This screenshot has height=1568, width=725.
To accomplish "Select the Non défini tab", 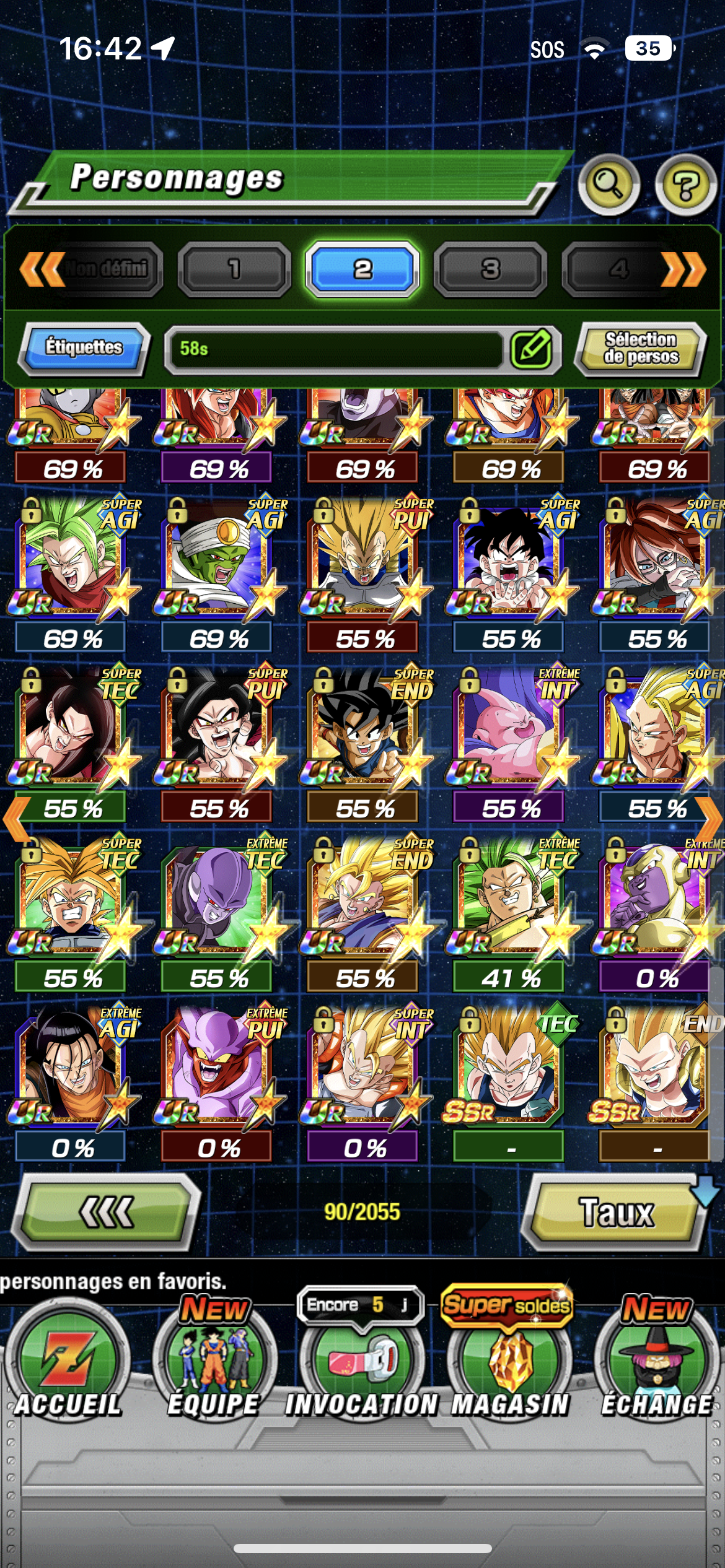I will coord(107,269).
